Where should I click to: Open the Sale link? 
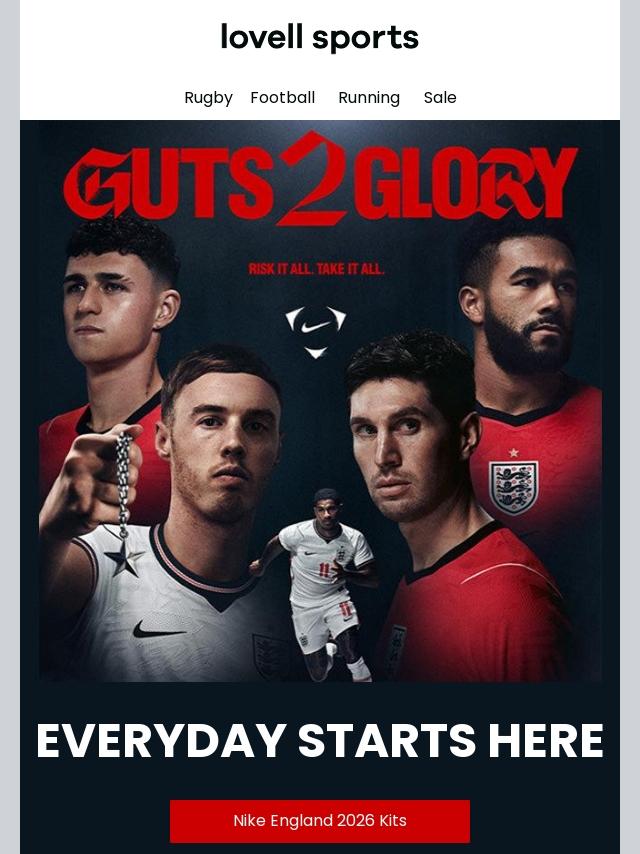point(439,98)
